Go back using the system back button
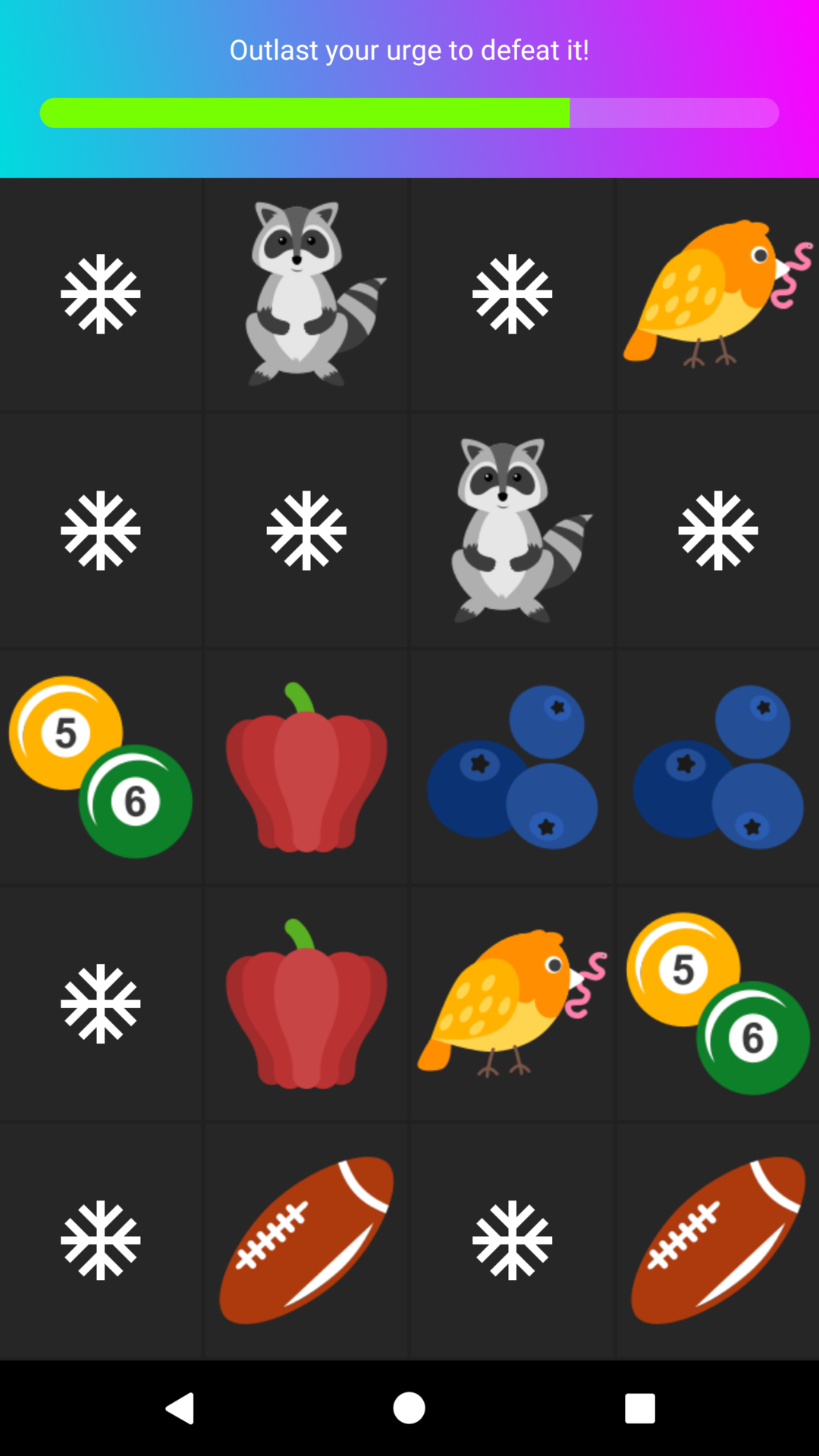 coord(180,1408)
